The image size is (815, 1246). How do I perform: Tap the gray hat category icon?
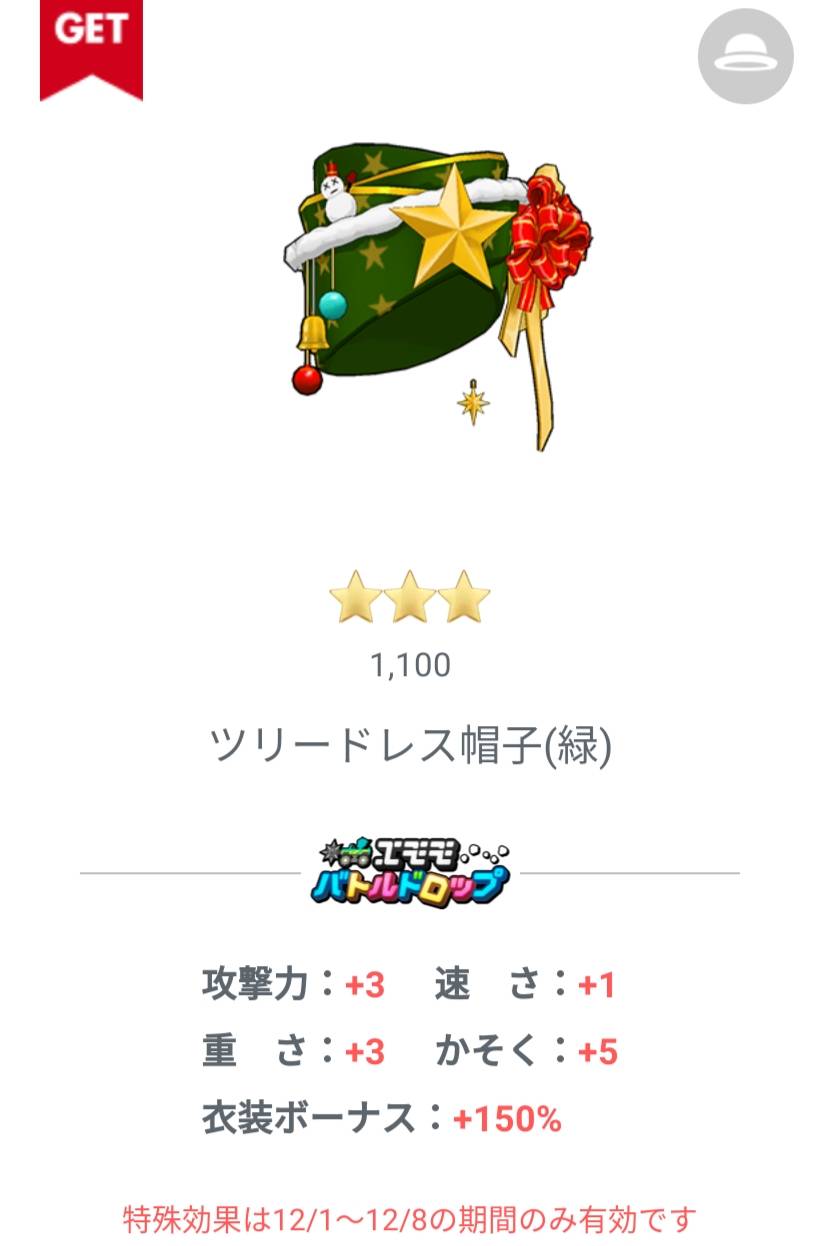click(x=745, y=57)
